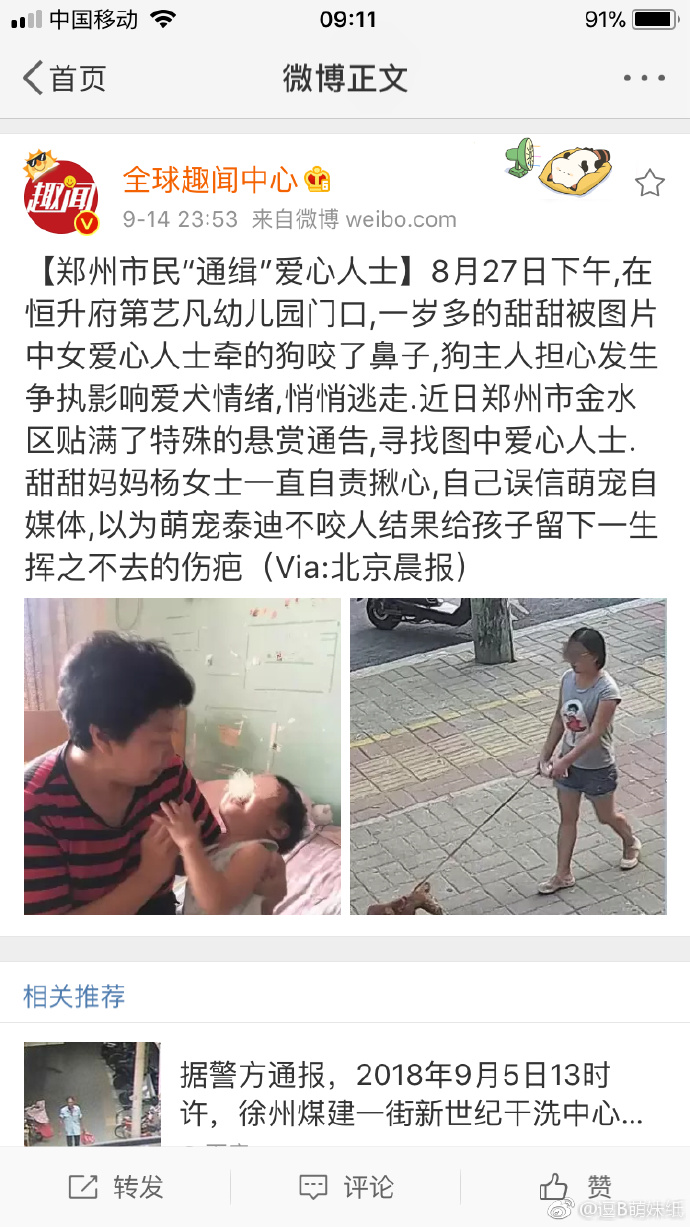The image size is (690, 1227).
Task: Tap the 全球趣闻中心 account name
Action: (x=210, y=180)
